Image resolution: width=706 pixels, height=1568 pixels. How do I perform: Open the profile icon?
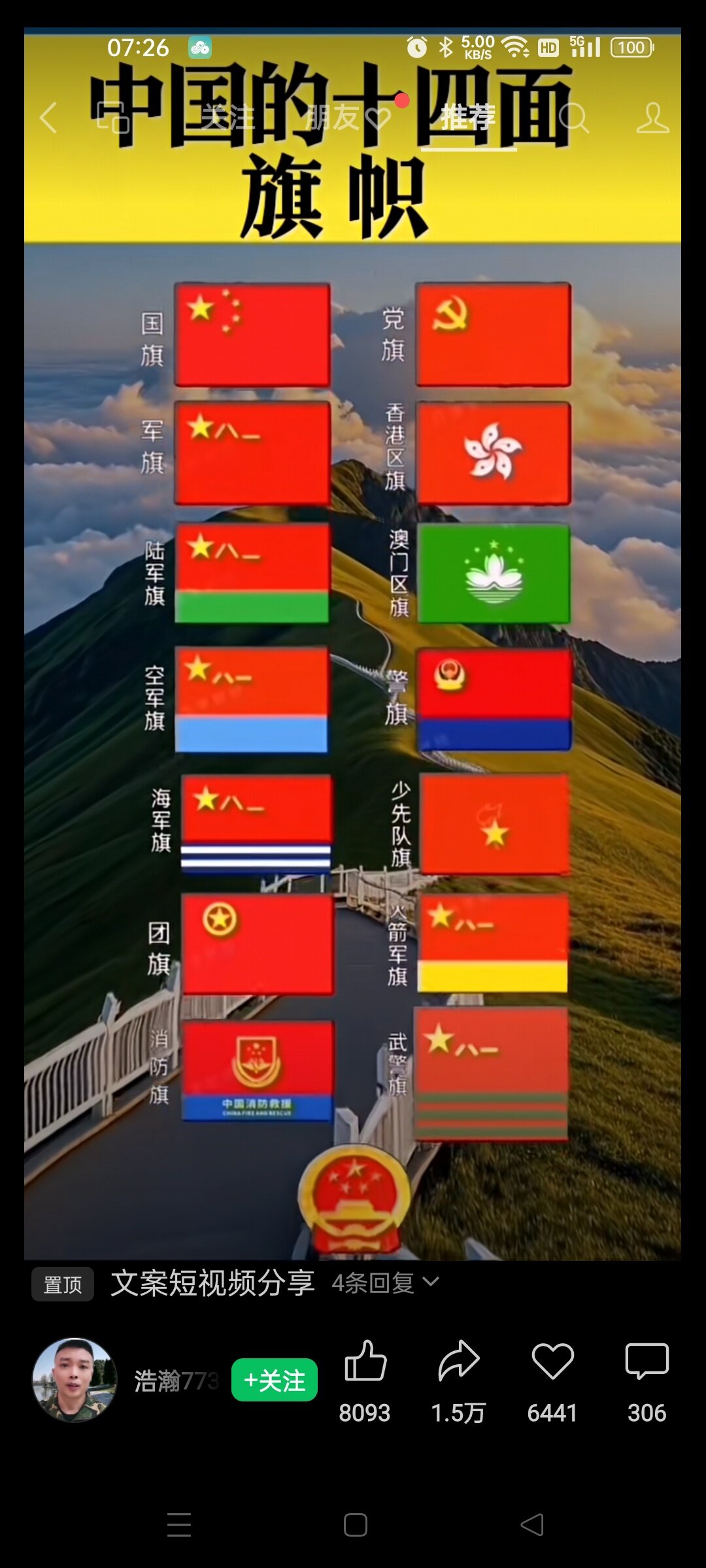pos(652,118)
